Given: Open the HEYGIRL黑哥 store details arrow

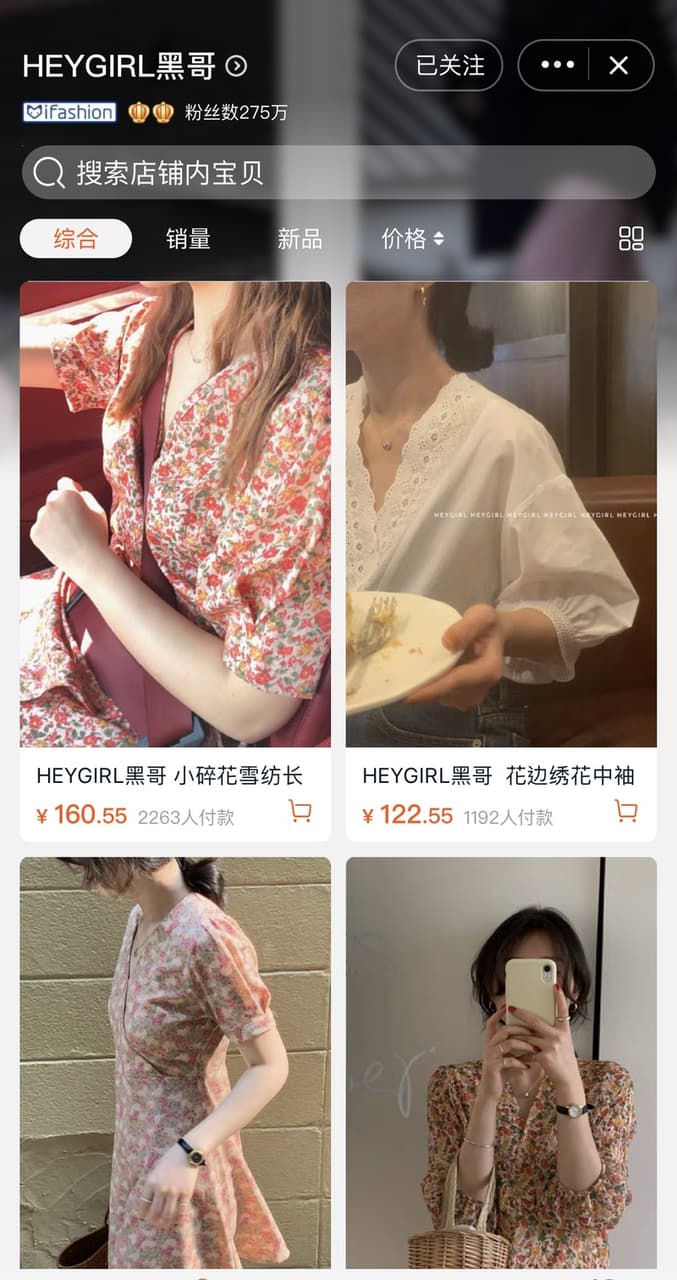Looking at the screenshot, I should tap(236, 66).
